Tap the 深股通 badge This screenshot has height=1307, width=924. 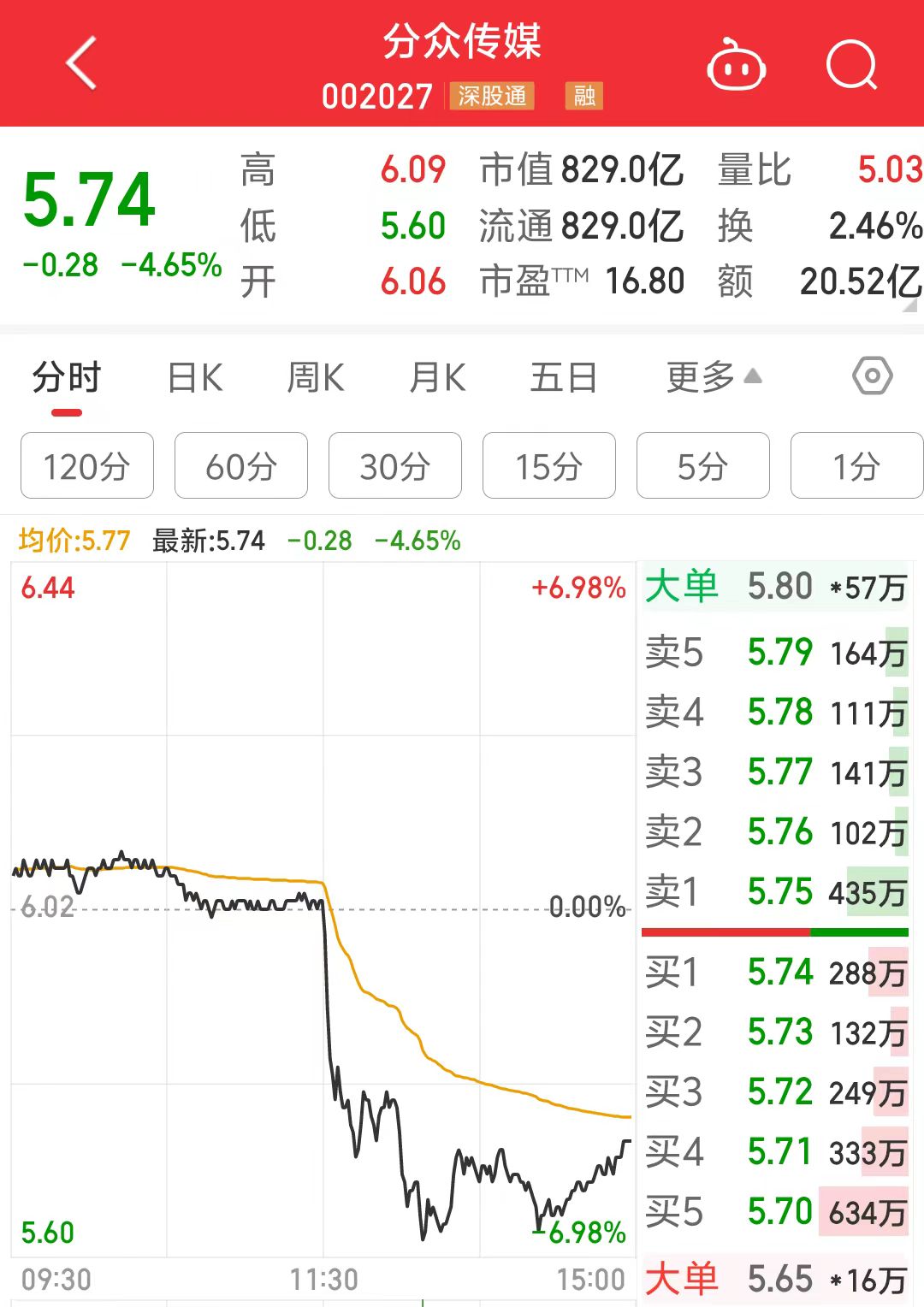[x=492, y=97]
